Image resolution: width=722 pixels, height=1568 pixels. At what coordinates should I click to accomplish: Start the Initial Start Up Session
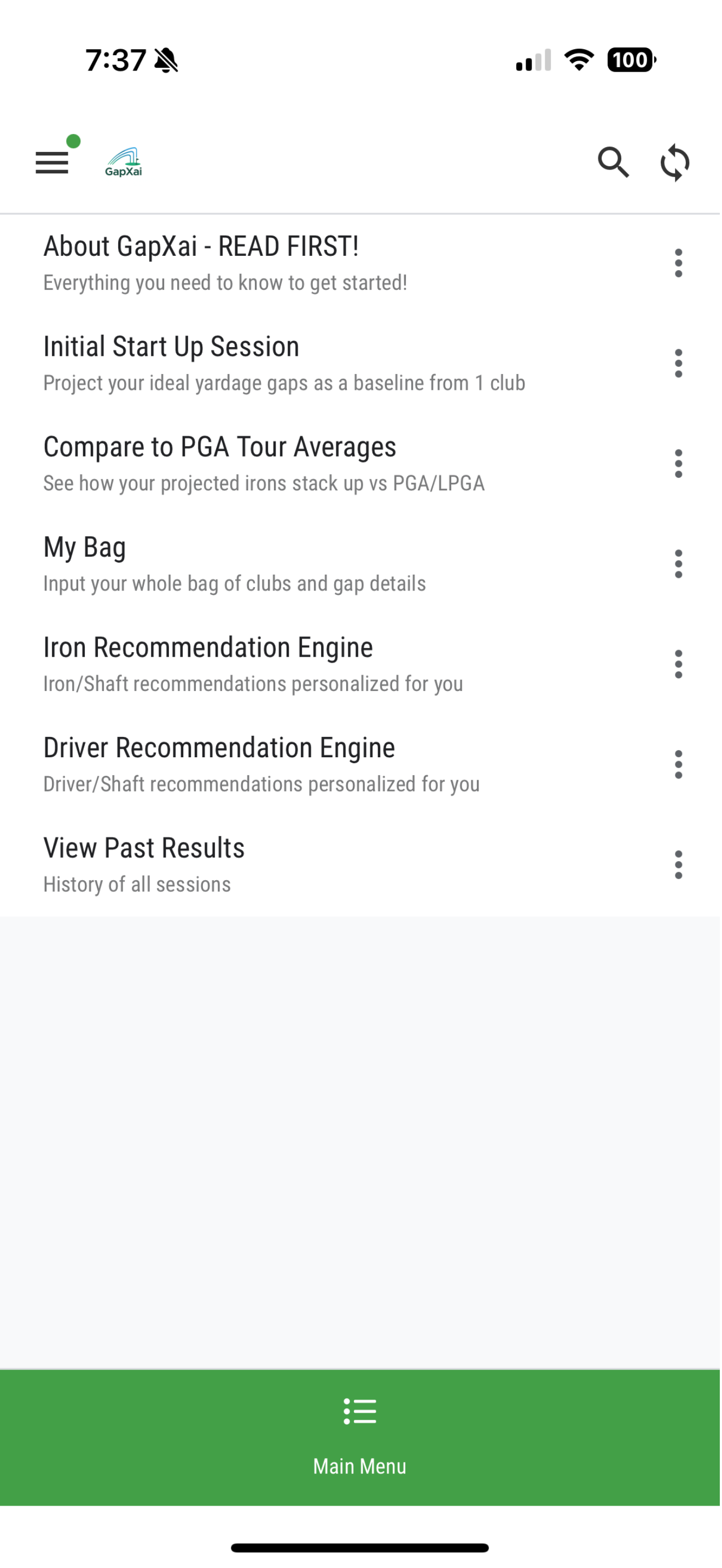[171, 363]
